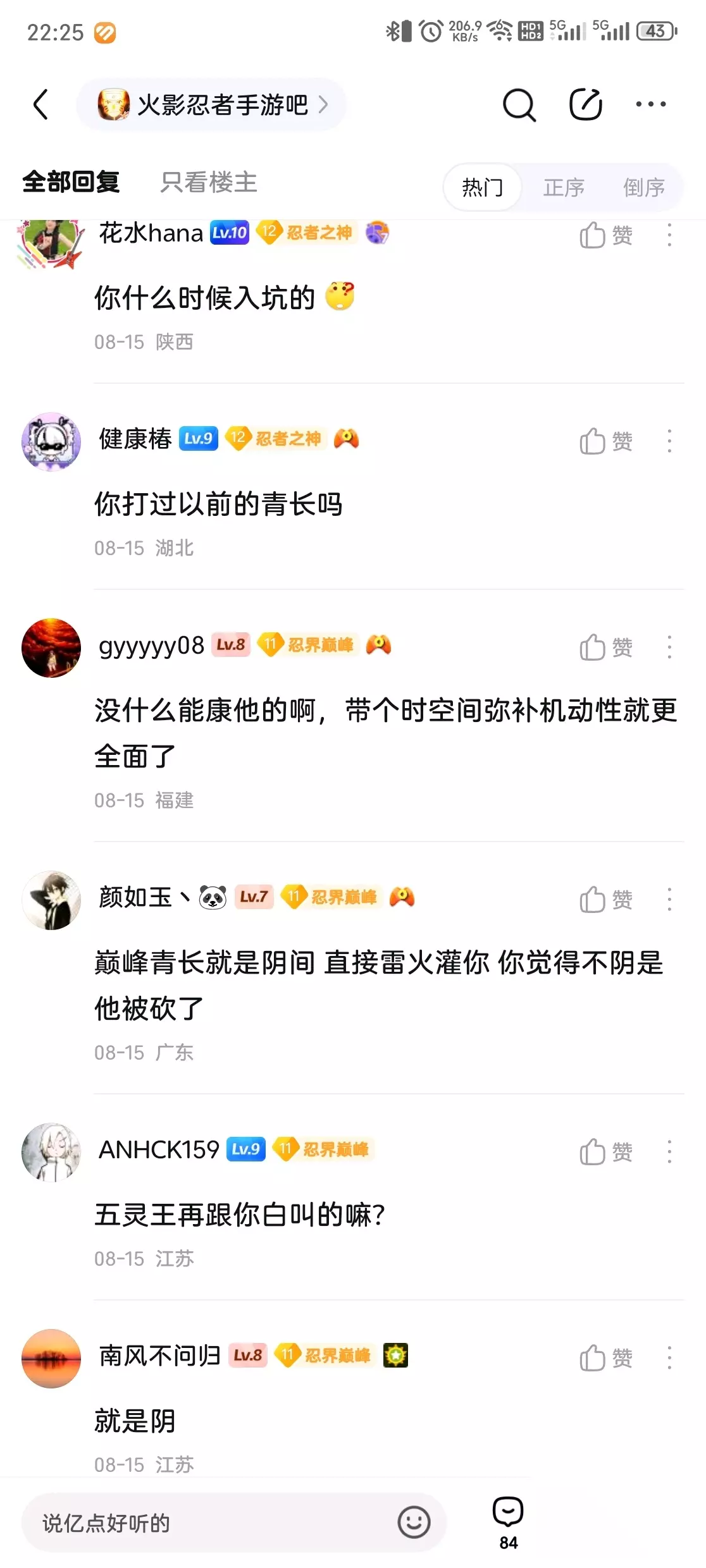The height and width of the screenshot is (1568, 706).
Task: Sort replies by 正序
Action: tap(564, 187)
